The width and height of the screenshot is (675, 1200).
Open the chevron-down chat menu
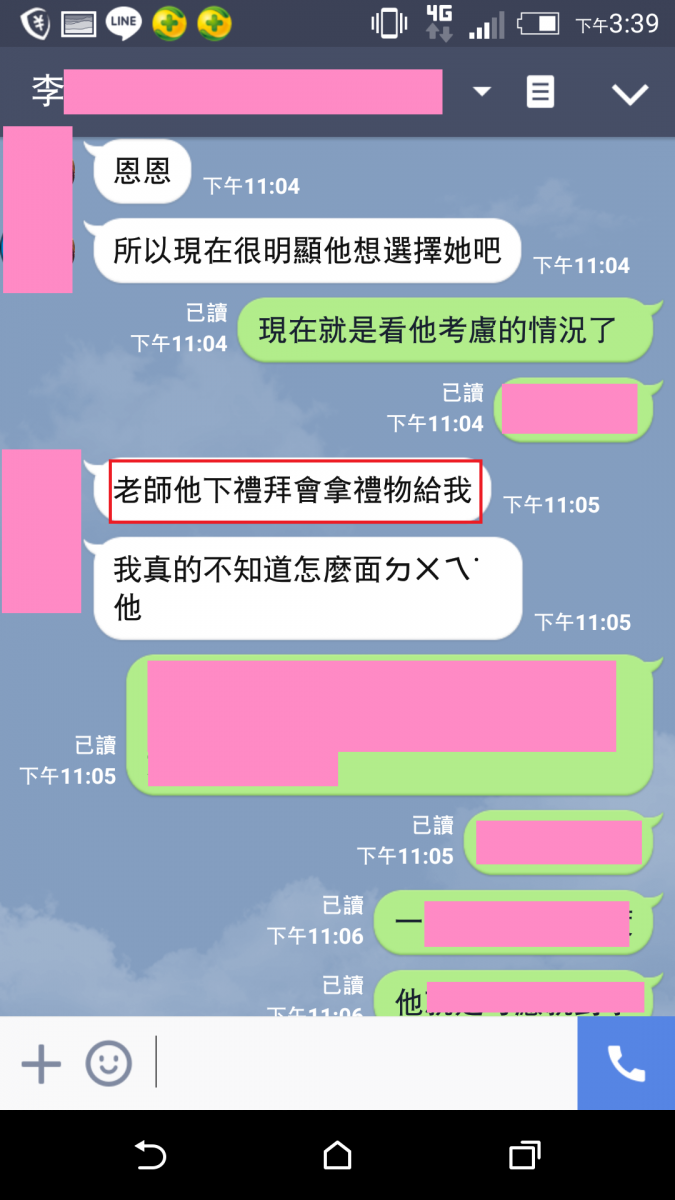coord(630,94)
